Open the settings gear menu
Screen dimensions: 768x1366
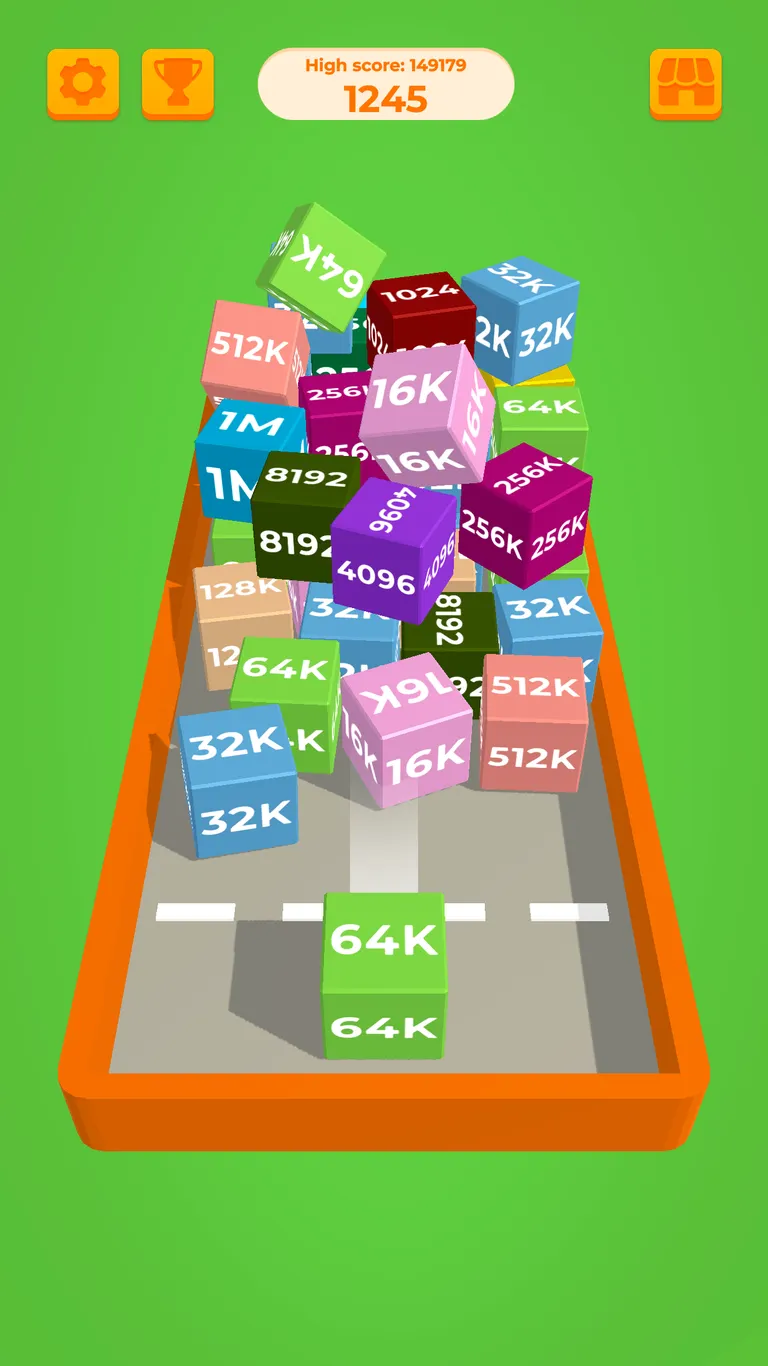point(81,84)
